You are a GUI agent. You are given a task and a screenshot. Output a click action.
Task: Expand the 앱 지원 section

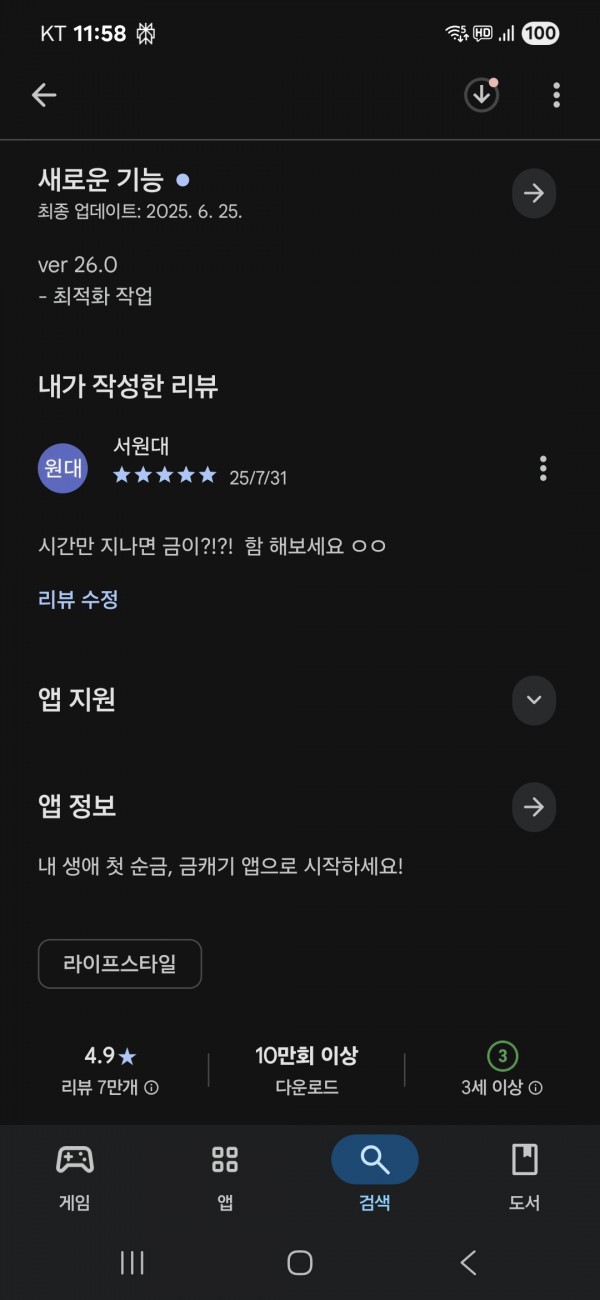(534, 700)
